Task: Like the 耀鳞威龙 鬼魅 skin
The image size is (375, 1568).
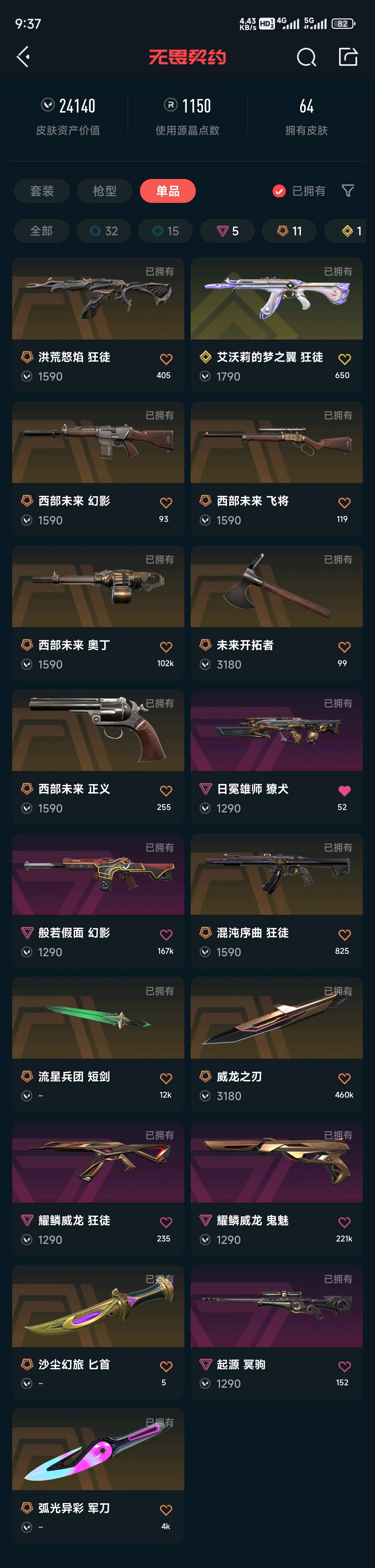Action: [344, 1222]
